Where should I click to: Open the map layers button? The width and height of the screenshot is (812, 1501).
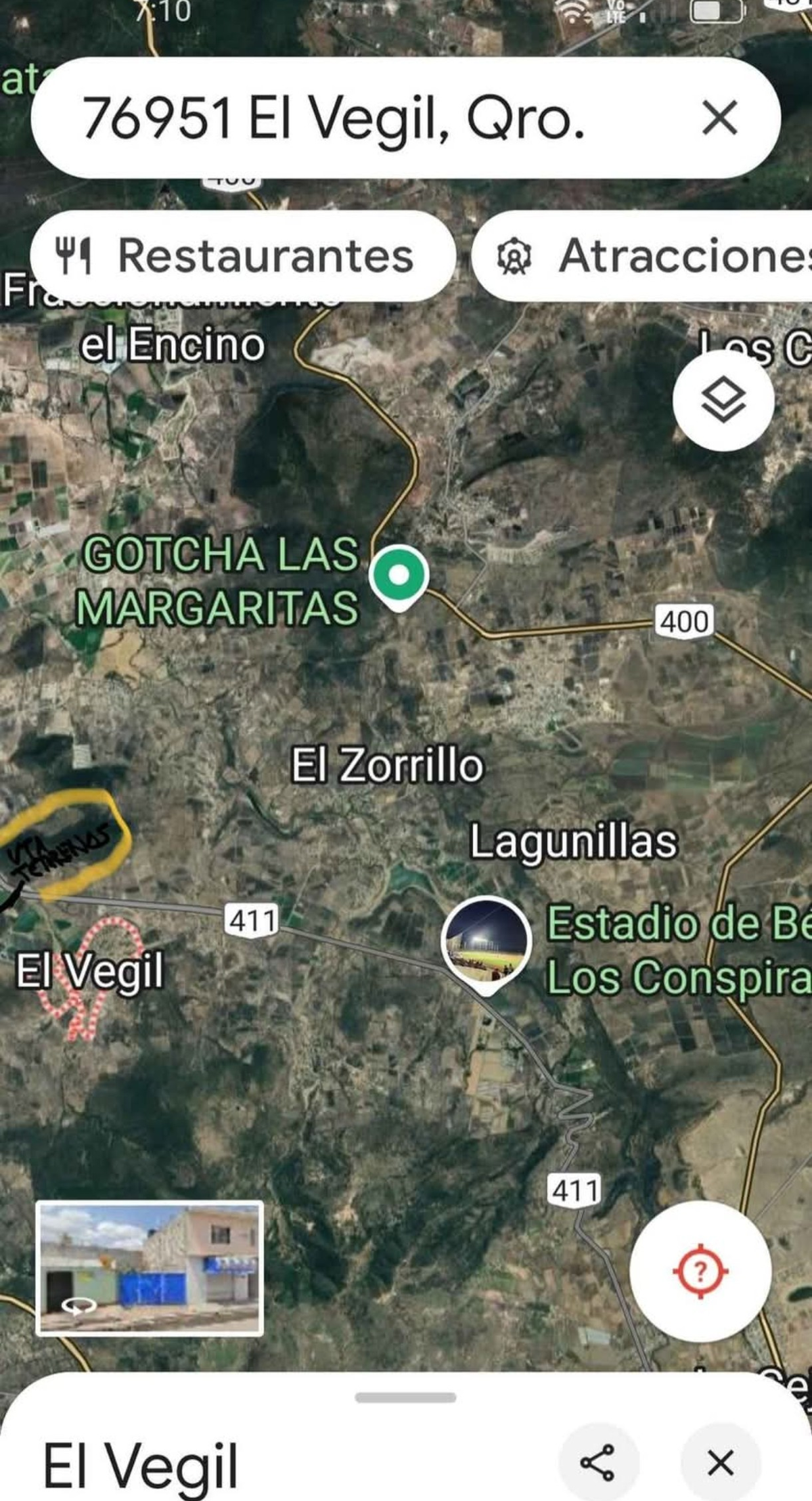click(x=723, y=401)
